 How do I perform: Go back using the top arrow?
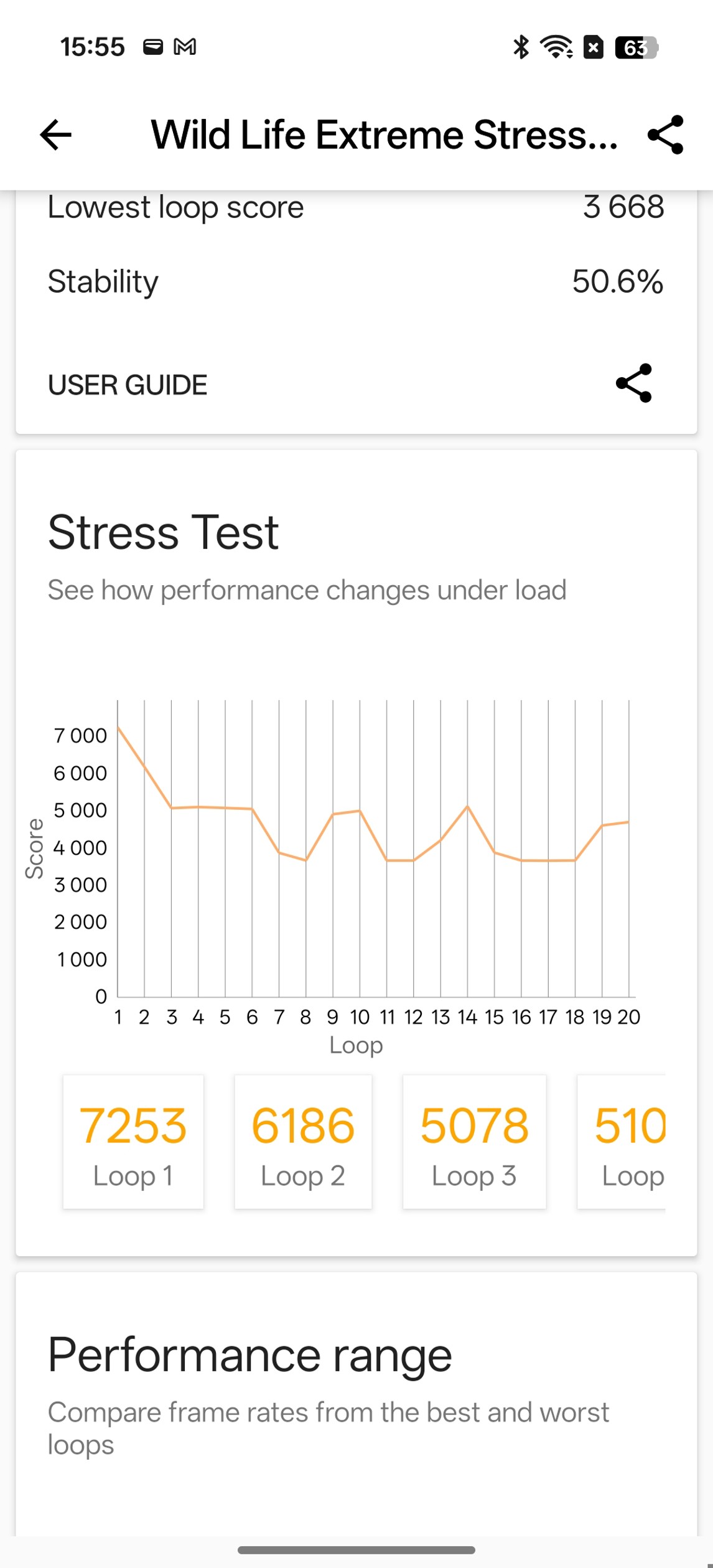[x=55, y=134]
